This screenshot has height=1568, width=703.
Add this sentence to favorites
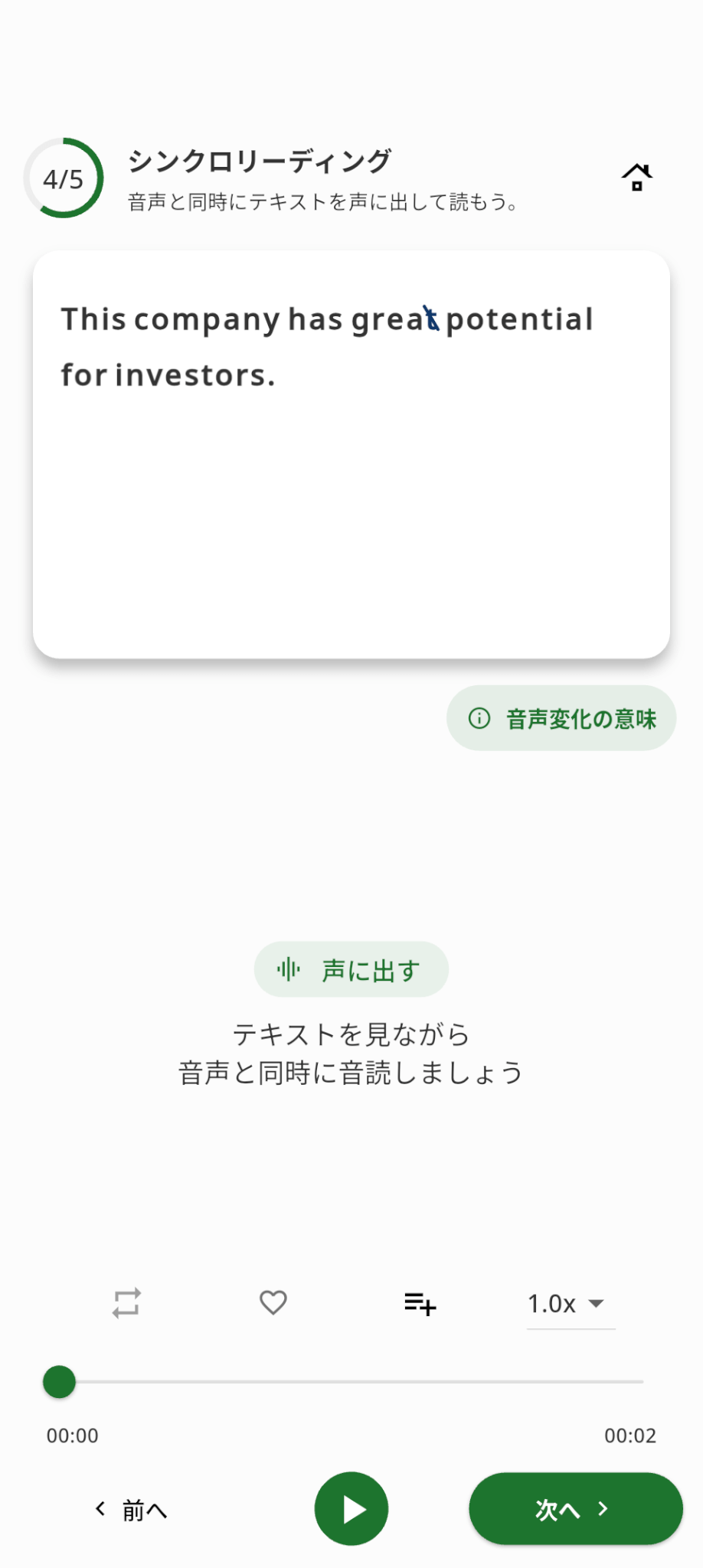pyautogui.click(x=273, y=1302)
